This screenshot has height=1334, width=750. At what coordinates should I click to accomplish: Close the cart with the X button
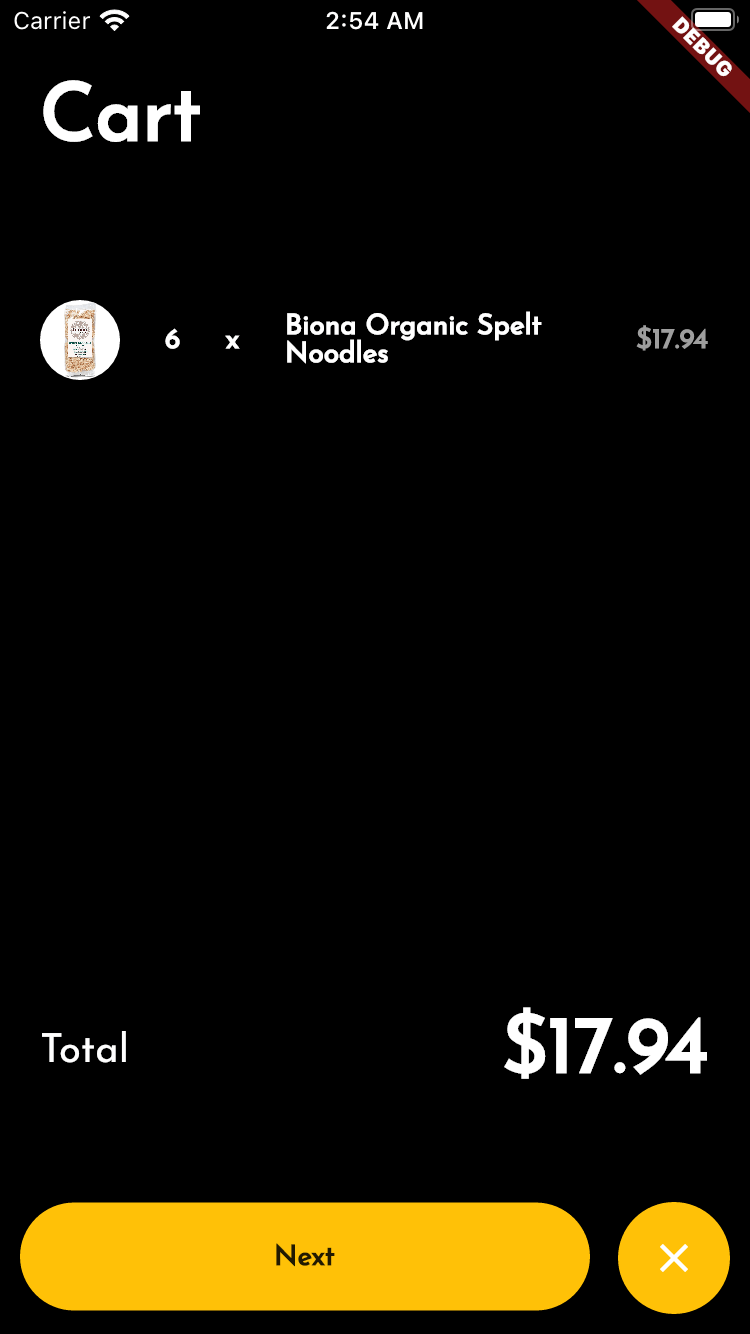click(673, 1257)
